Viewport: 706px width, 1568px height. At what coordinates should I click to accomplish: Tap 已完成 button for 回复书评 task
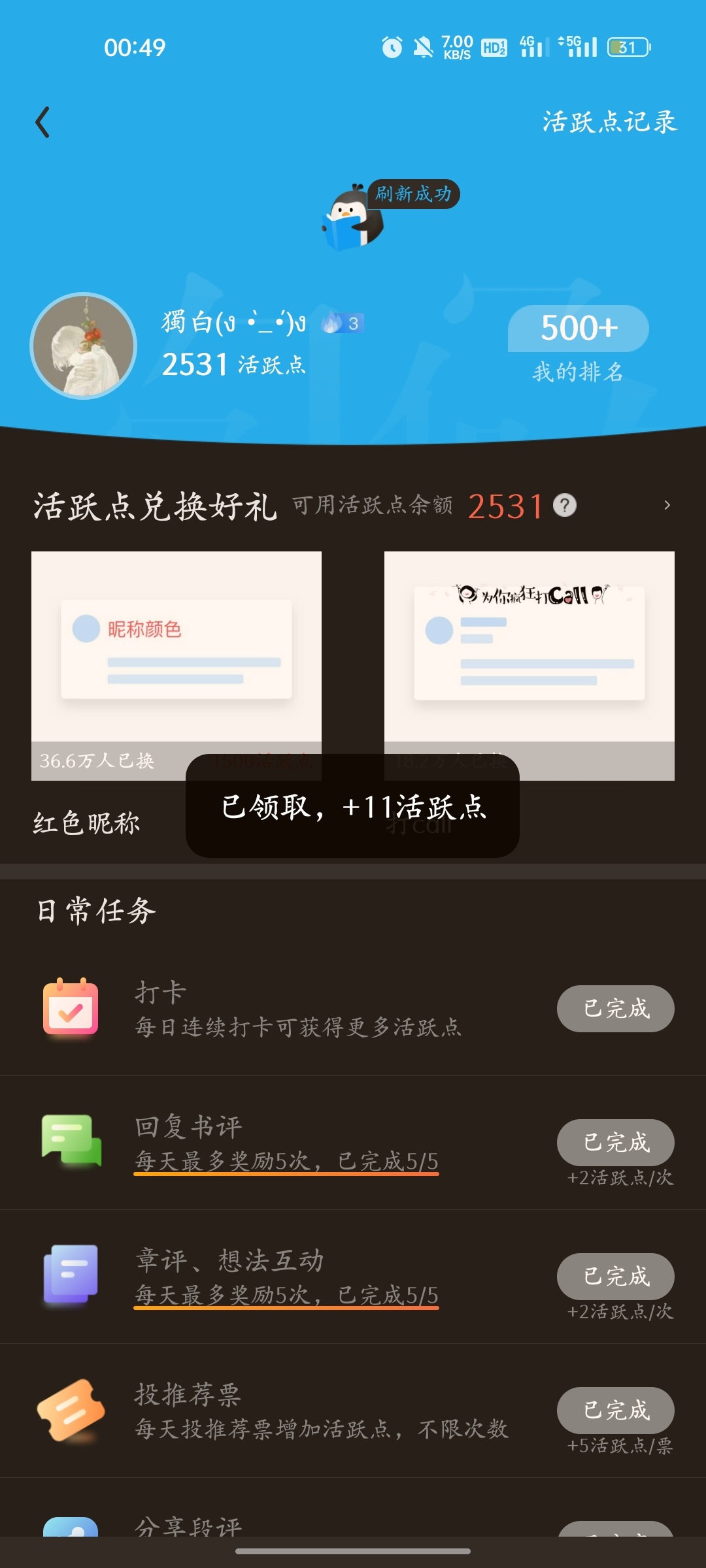point(615,1143)
